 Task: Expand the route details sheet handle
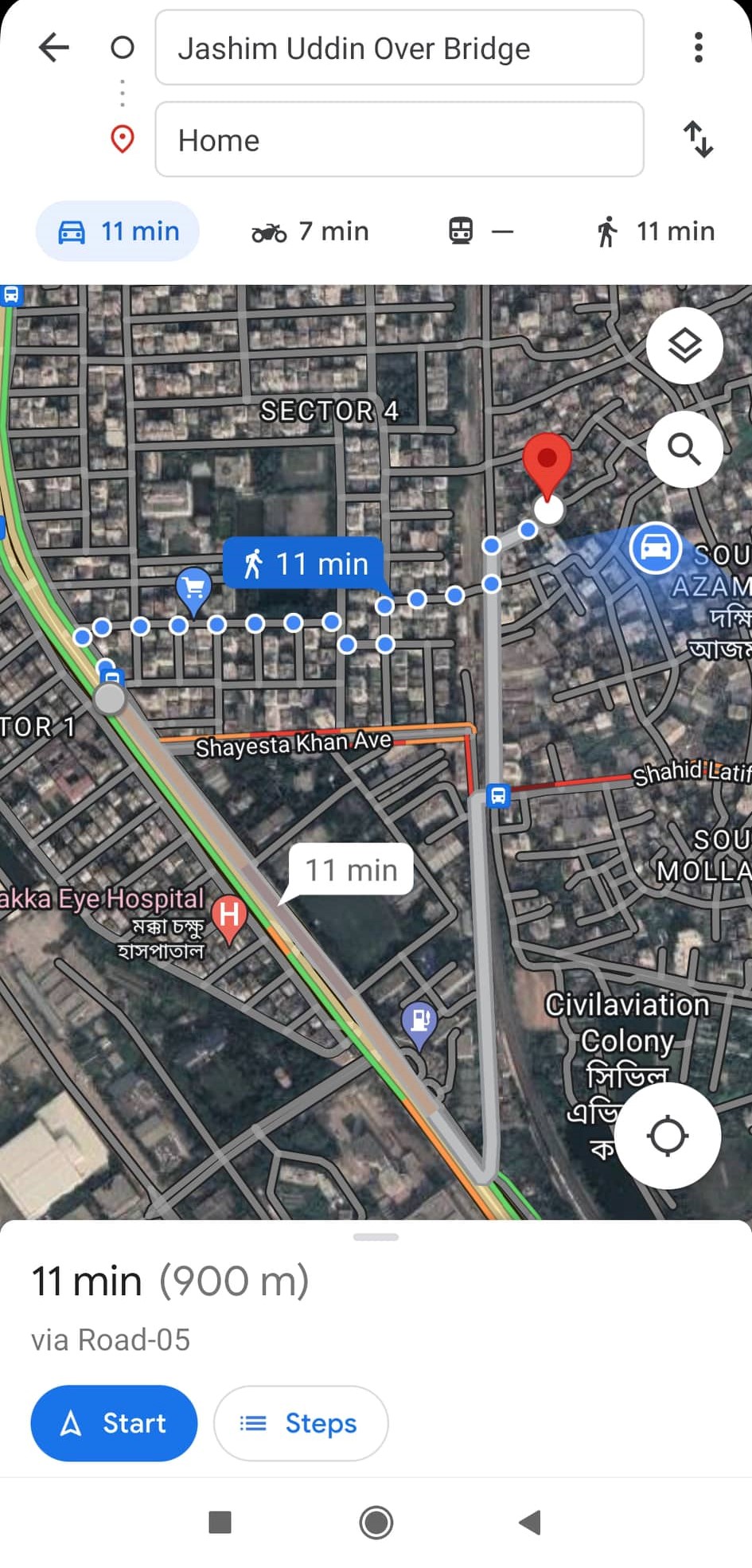point(376,1237)
